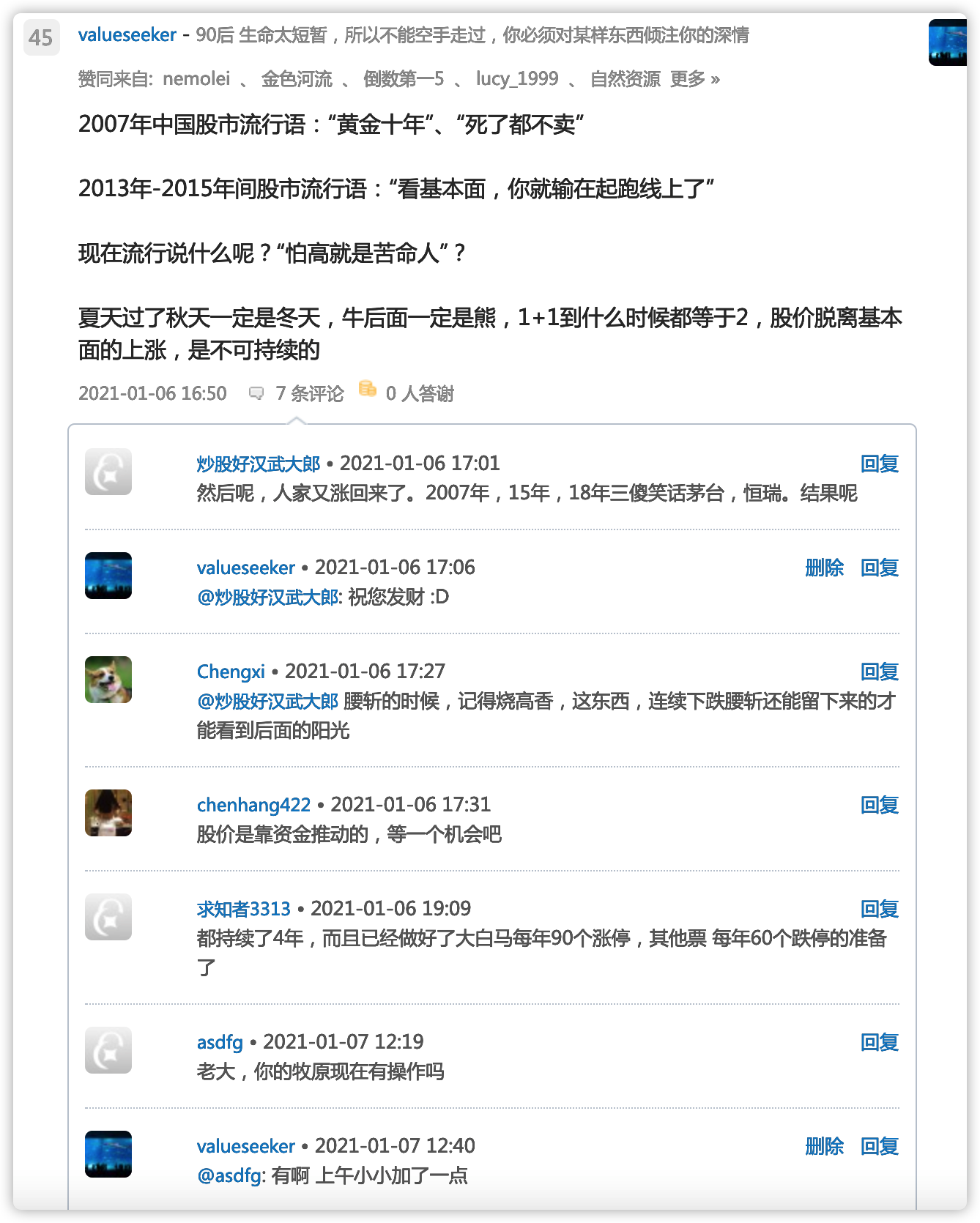Open Chengxi's profile from the username

click(x=231, y=672)
